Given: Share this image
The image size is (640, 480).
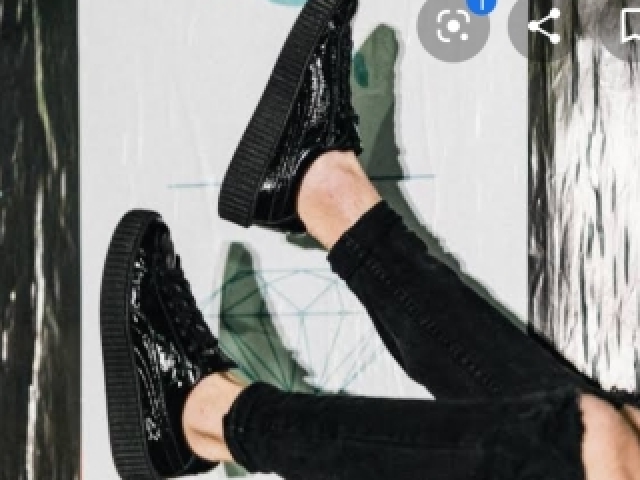Looking at the screenshot, I should [x=543, y=25].
